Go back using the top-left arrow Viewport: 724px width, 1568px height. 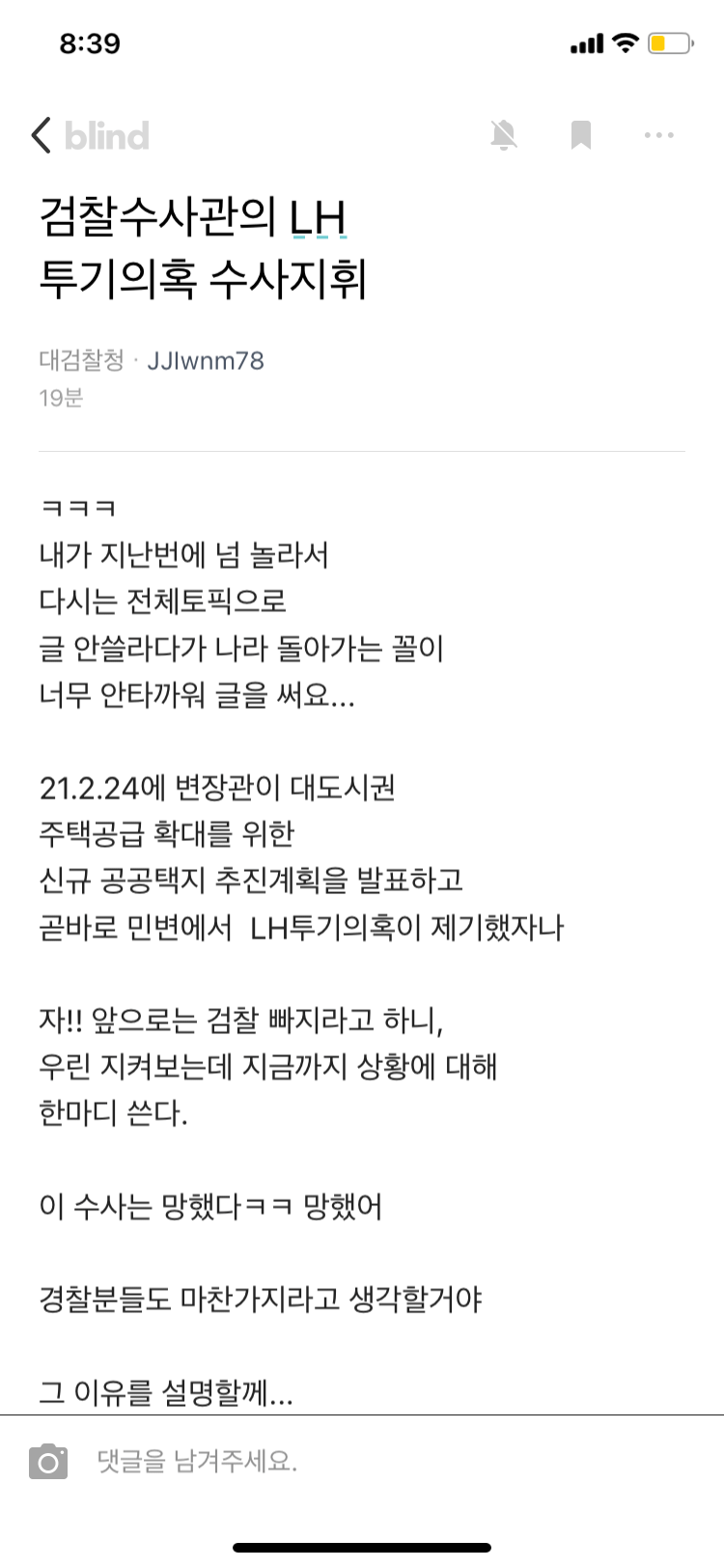[41, 135]
